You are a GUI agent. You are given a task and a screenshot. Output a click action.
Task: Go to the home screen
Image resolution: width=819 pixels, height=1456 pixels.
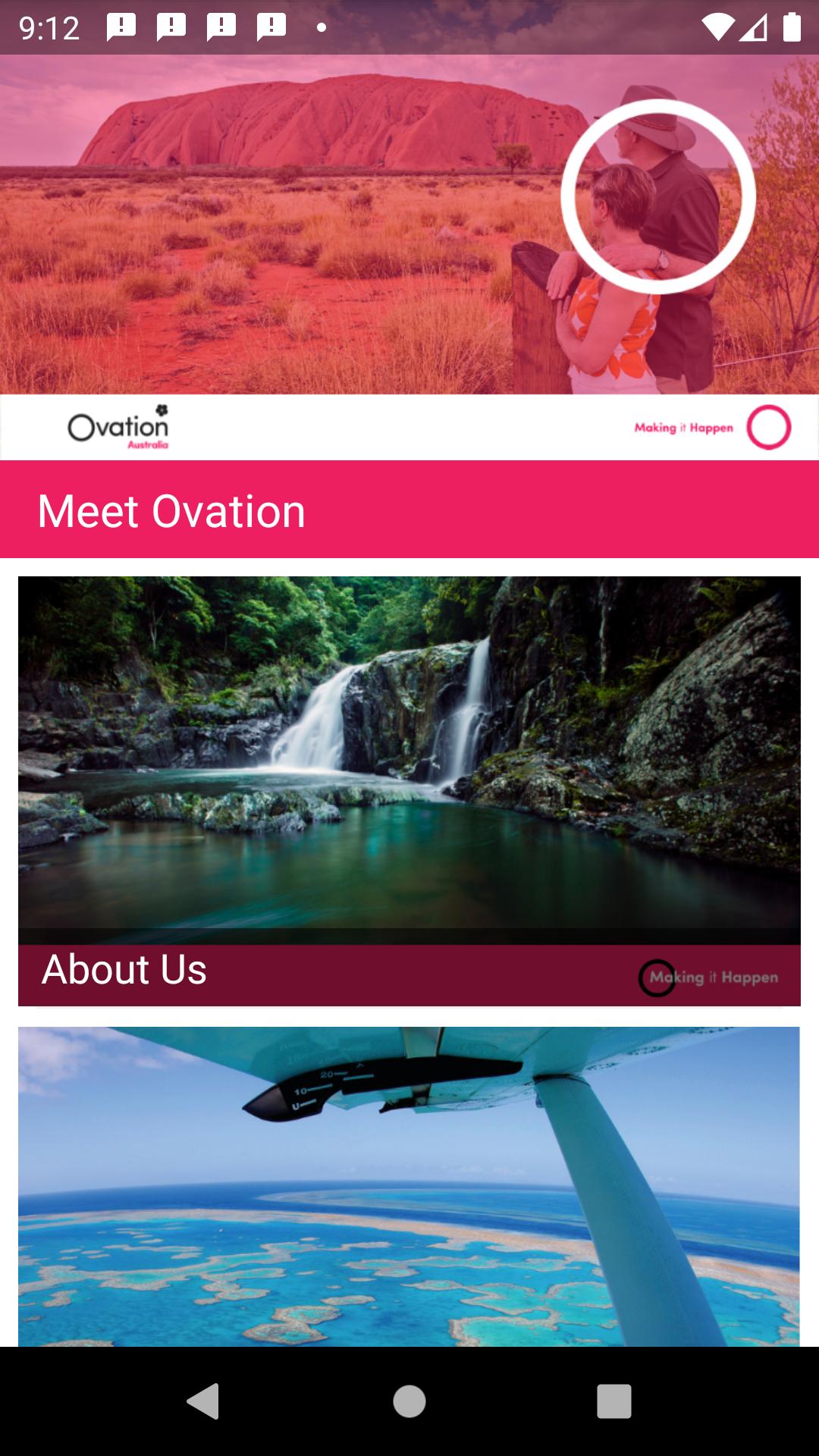point(409,1401)
